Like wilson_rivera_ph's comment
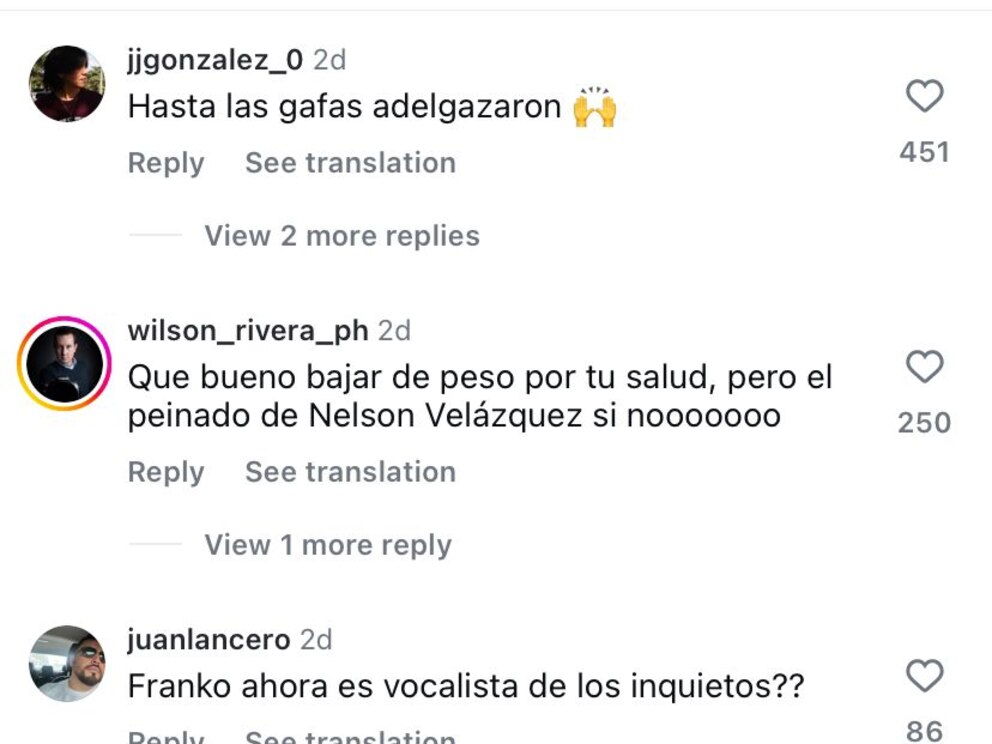This screenshot has height=744, width=992. pyautogui.click(x=924, y=367)
